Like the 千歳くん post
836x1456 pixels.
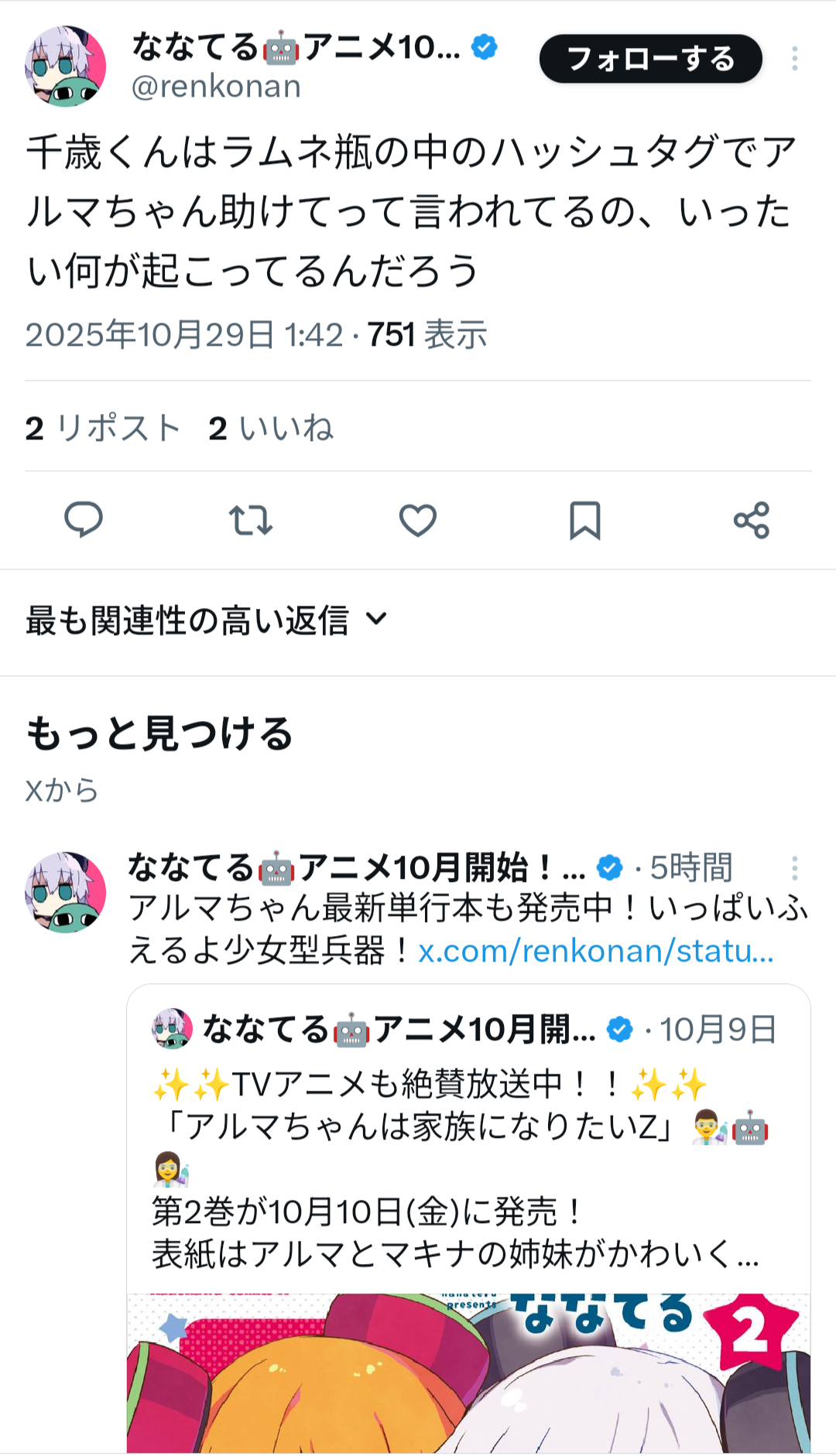[x=418, y=520]
